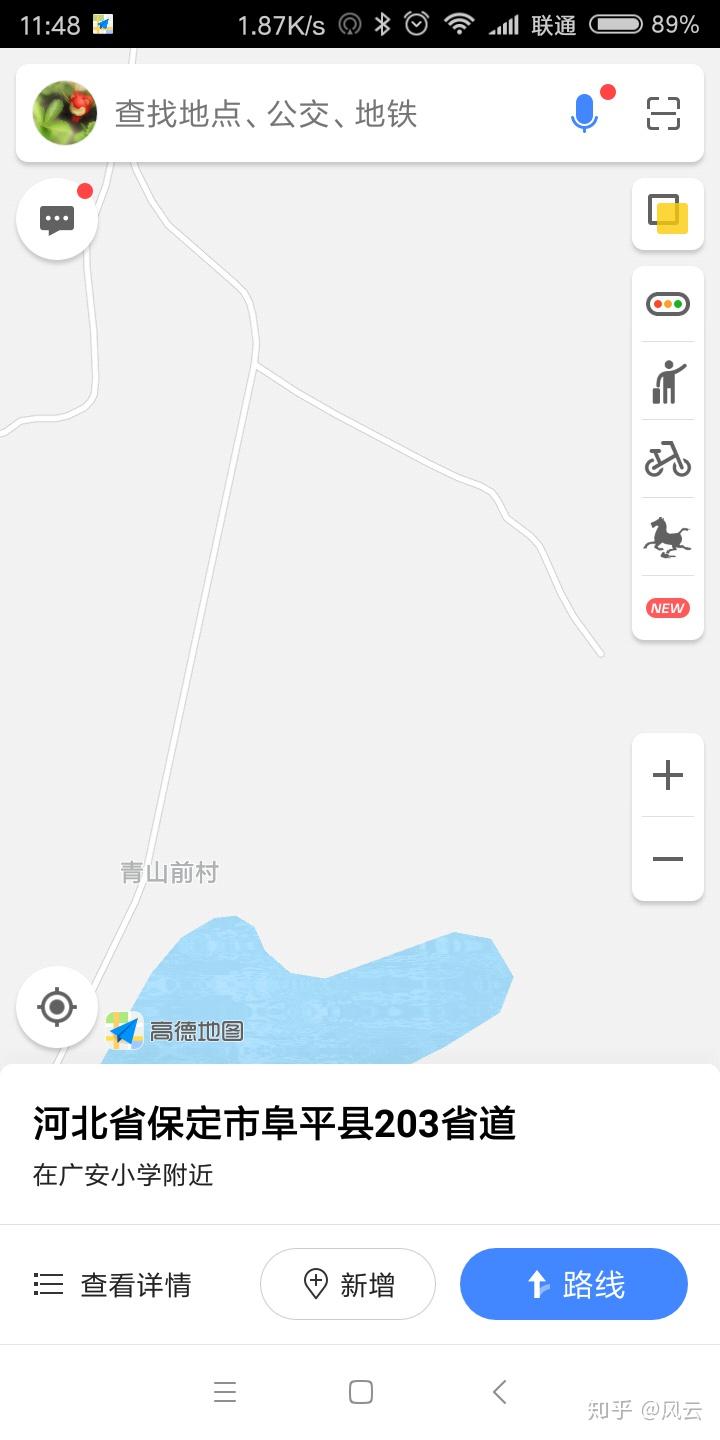Viewport: 720px width, 1440px height.
Task: Tap 新增 to add a place
Action: (x=348, y=1284)
